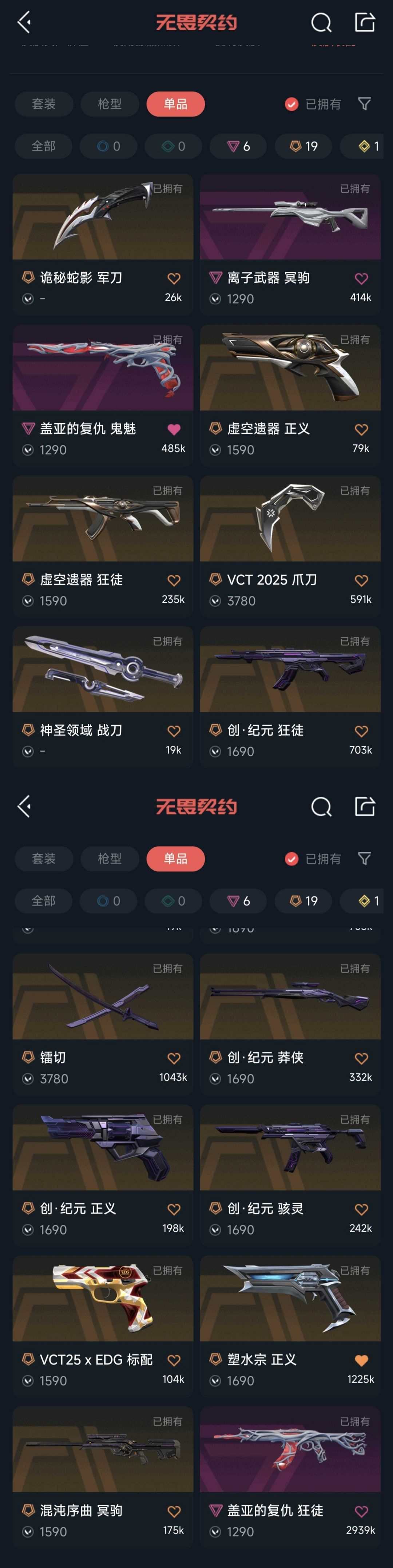Like the 离子武器 冥驹 skin
393x1568 pixels.
click(361, 279)
